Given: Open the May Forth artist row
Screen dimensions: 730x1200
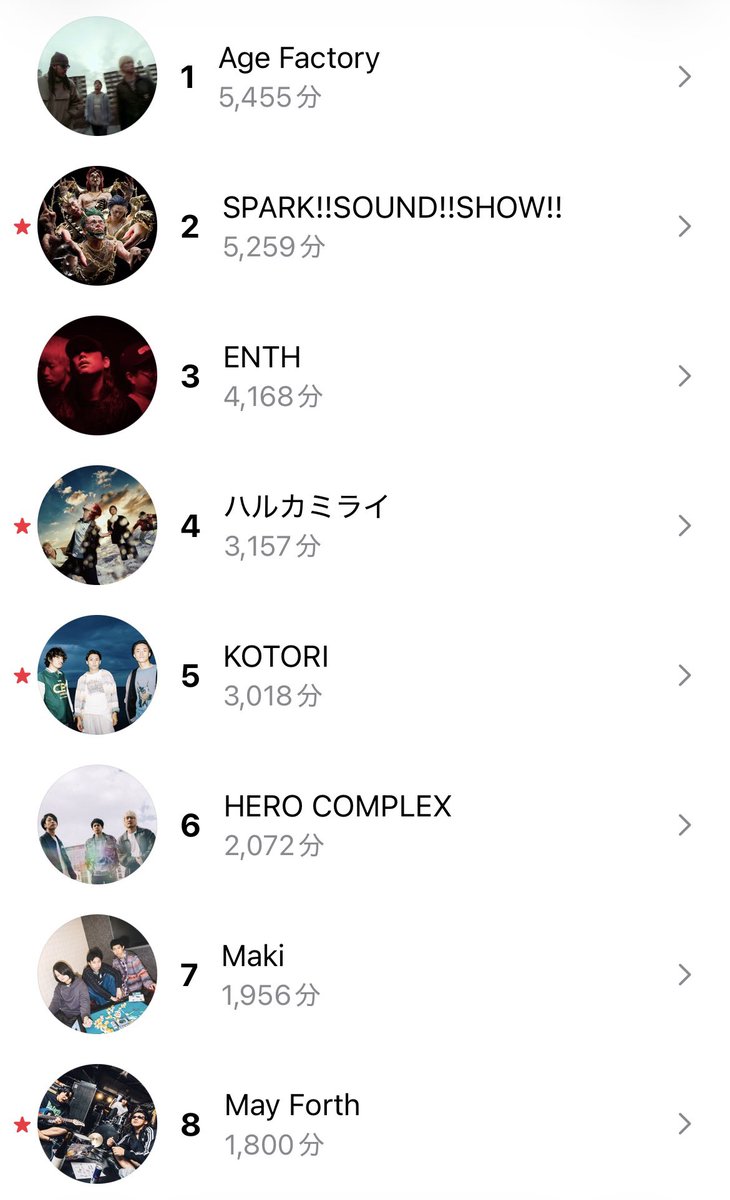Looking at the screenshot, I should point(365,1124).
